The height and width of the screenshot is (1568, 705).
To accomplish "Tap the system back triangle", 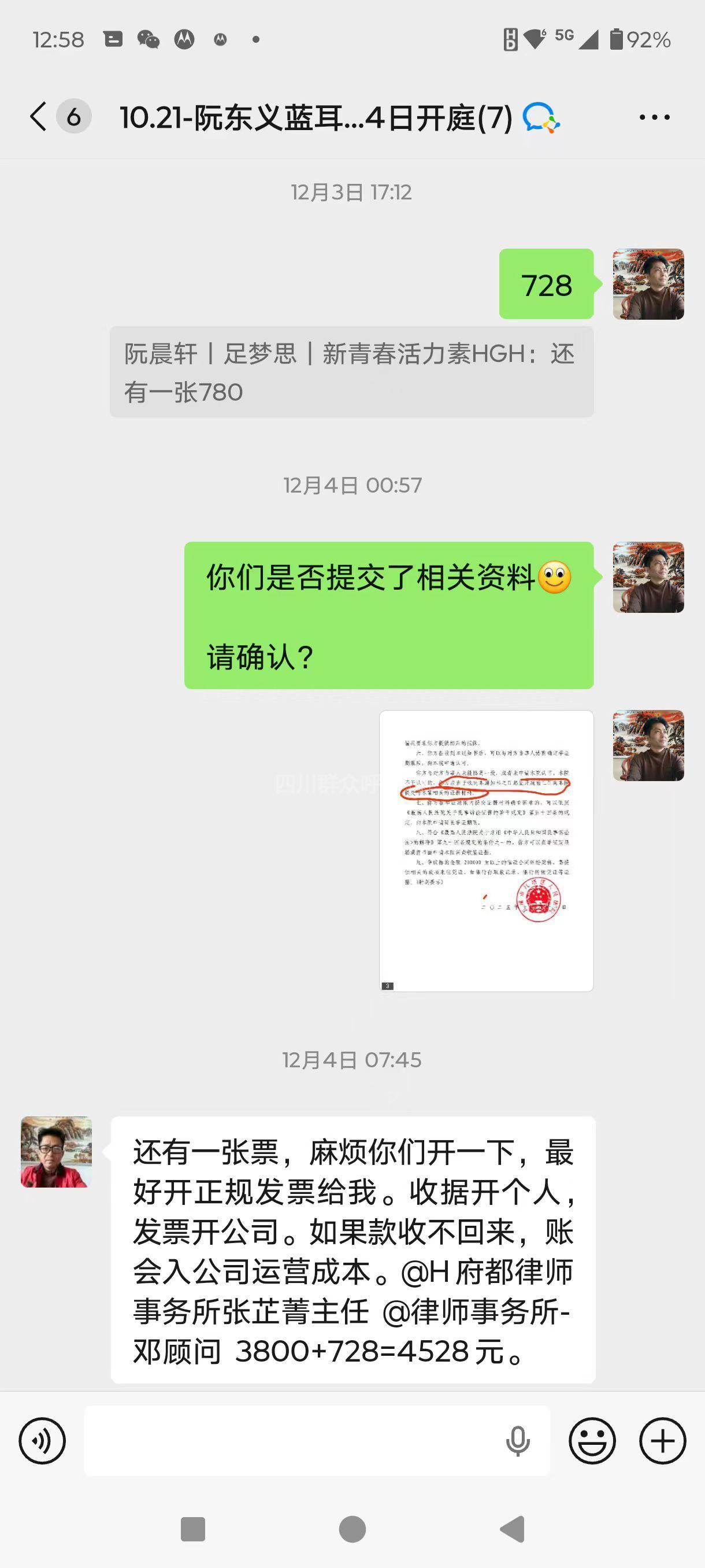I will point(512,1529).
